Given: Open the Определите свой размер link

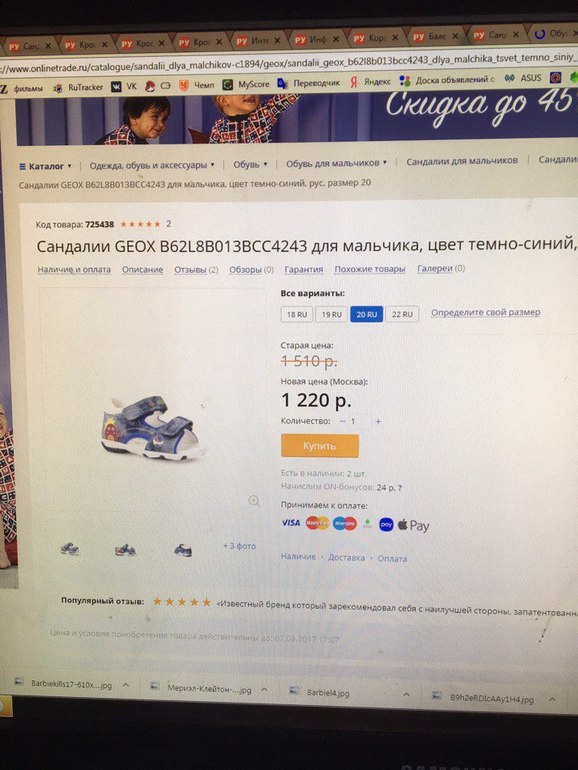Looking at the screenshot, I should [x=485, y=312].
